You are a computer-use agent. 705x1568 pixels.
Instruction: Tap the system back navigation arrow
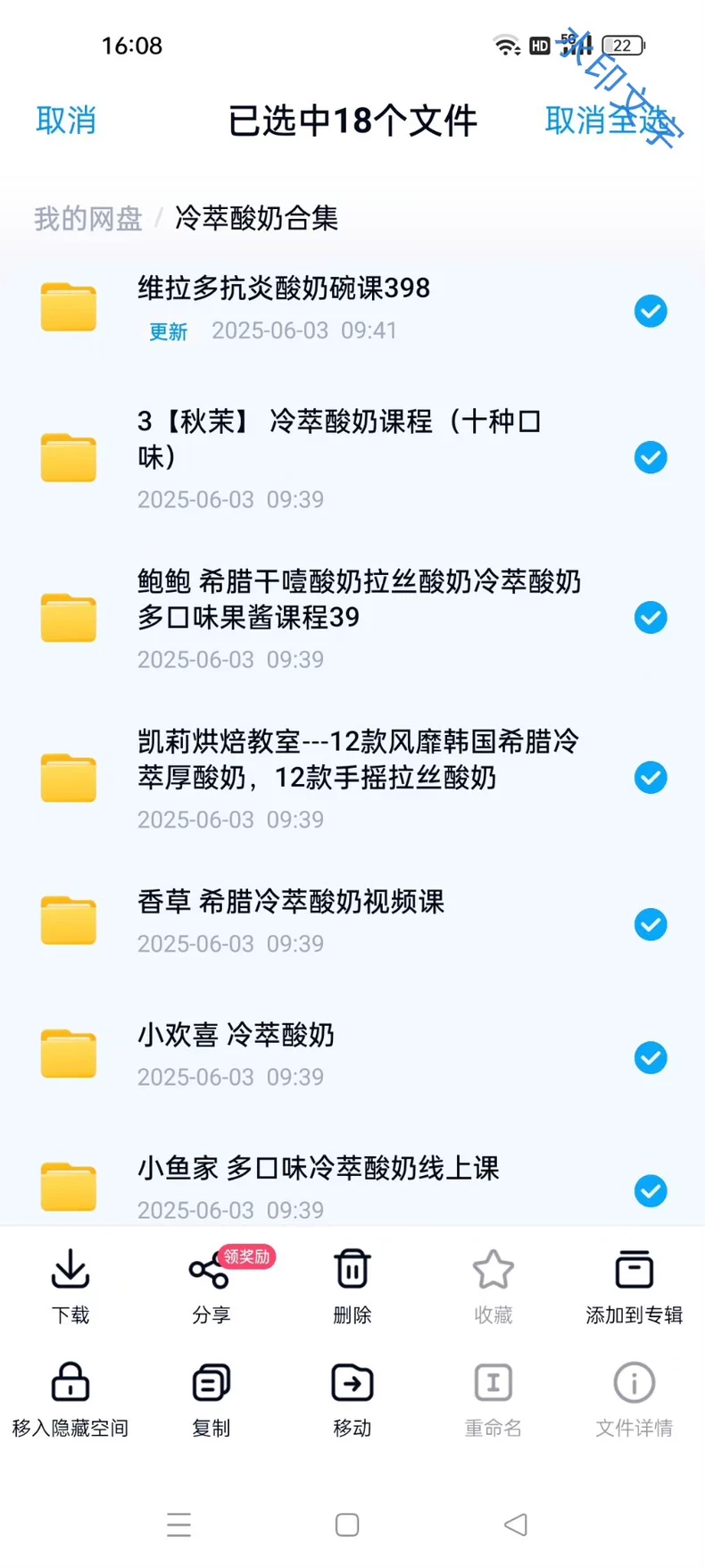(515, 1525)
